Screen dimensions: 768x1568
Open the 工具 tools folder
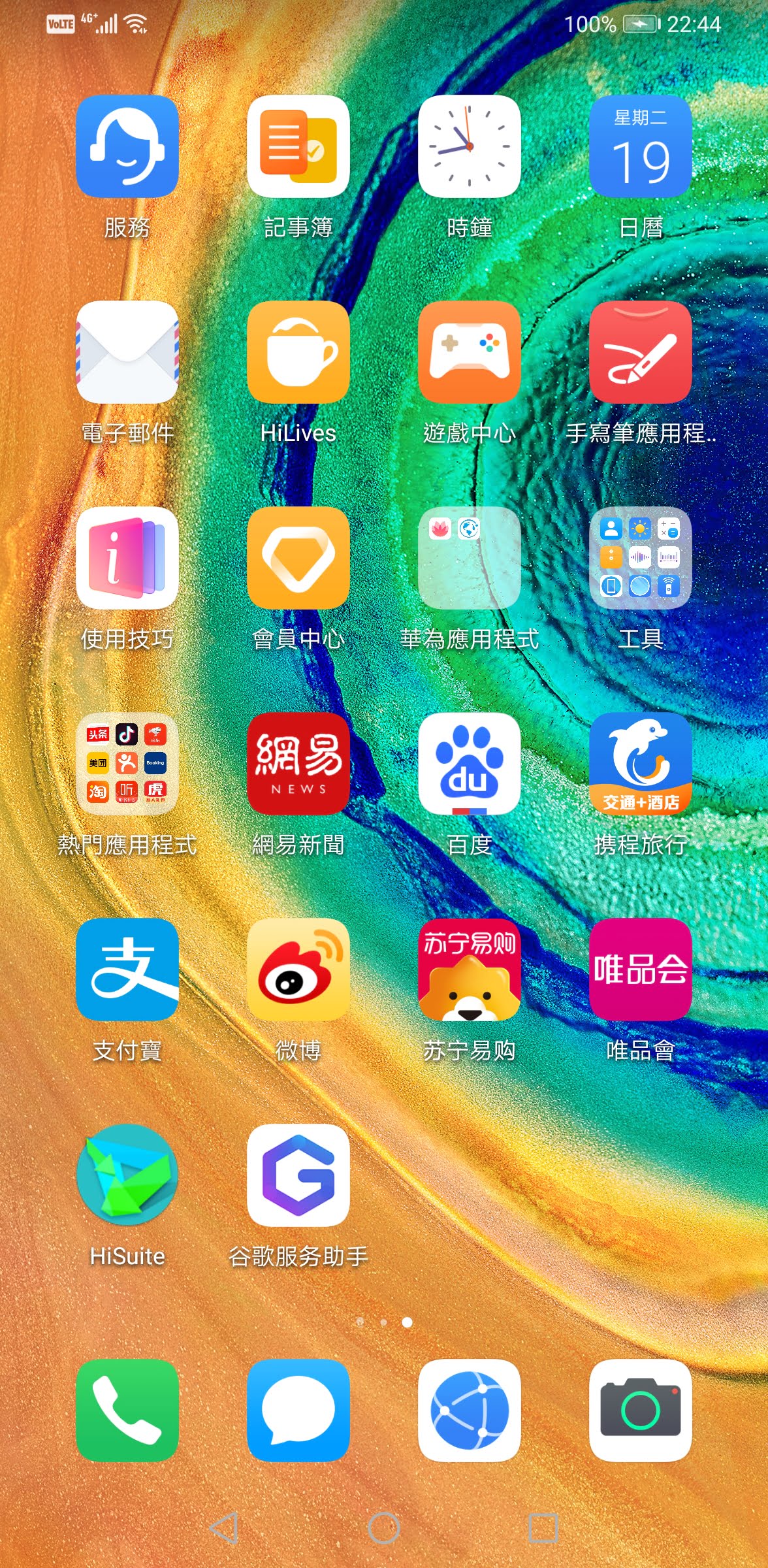(x=640, y=558)
